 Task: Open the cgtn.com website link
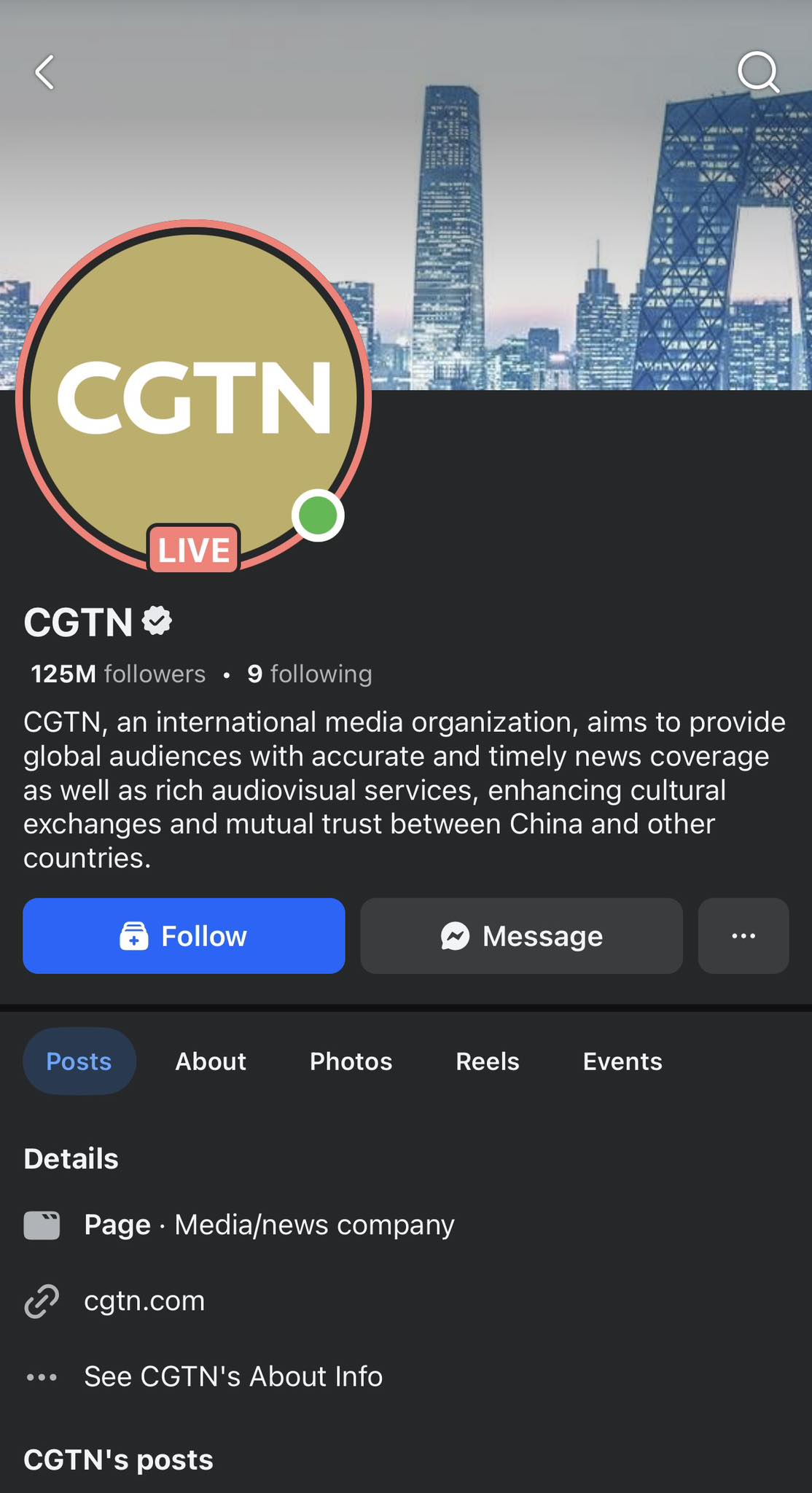(144, 1301)
